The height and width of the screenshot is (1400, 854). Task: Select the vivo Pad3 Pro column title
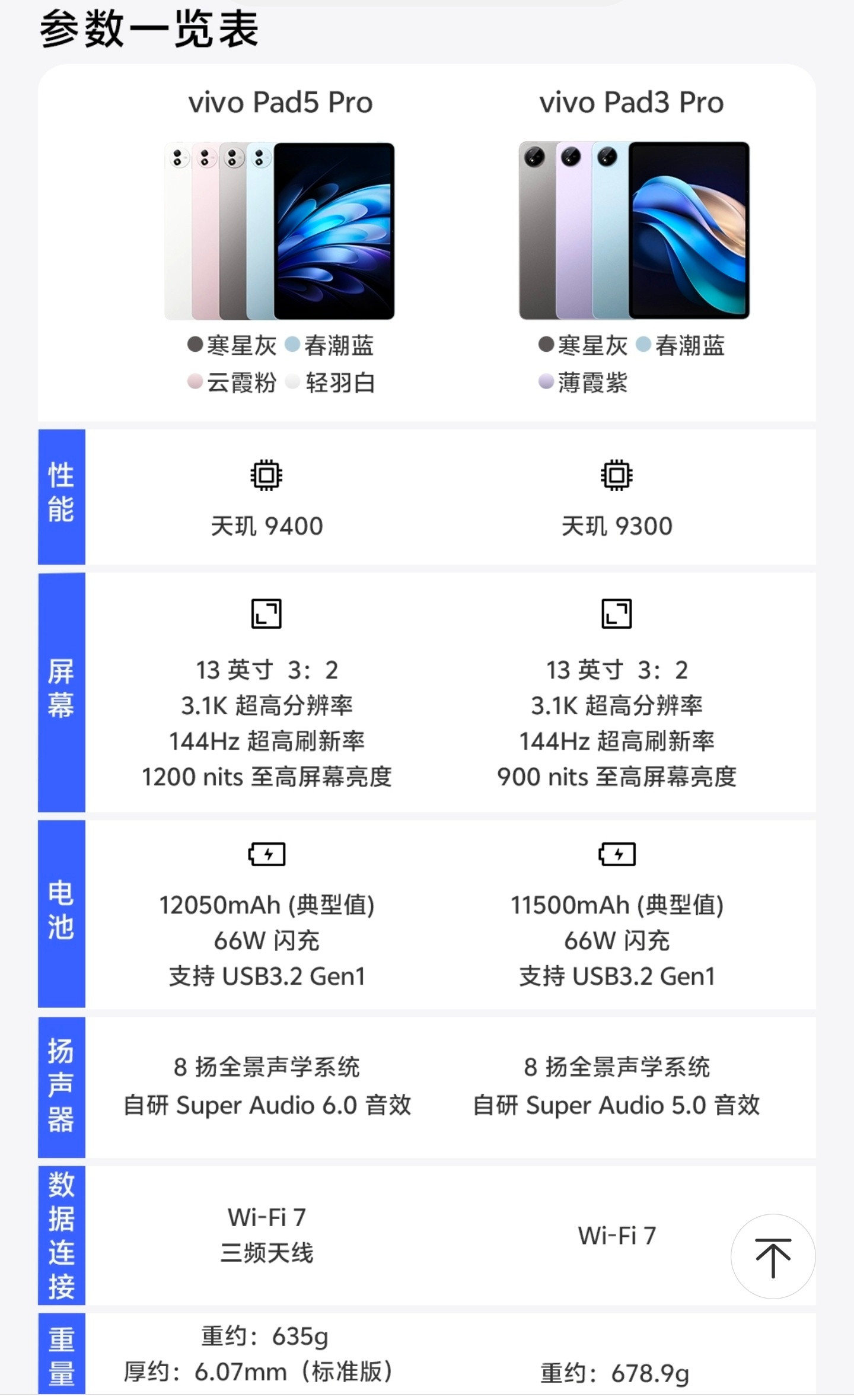[x=632, y=102]
